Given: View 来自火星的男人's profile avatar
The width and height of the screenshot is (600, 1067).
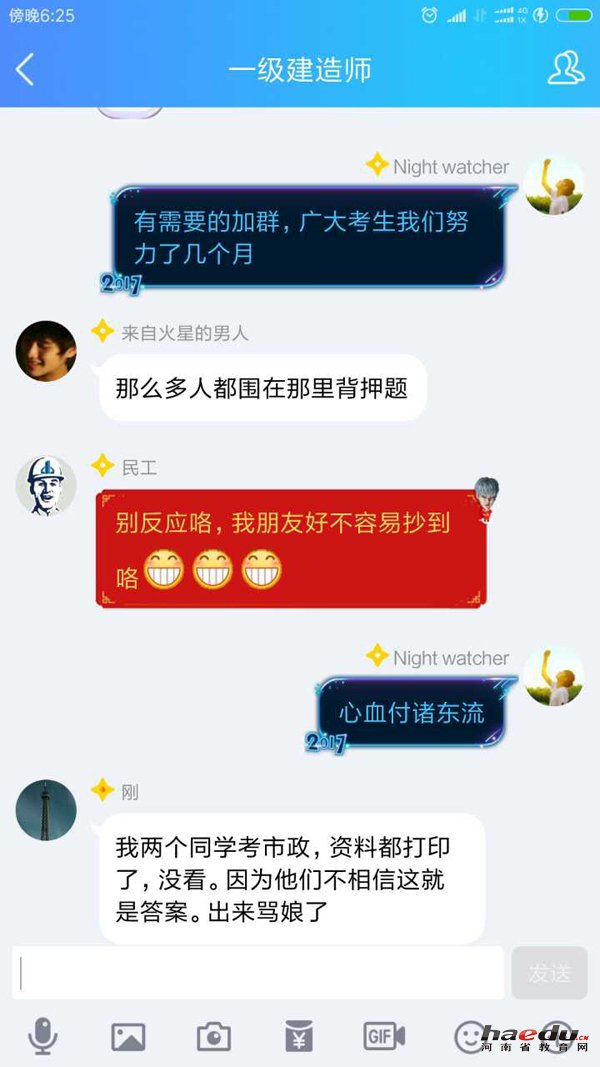Looking at the screenshot, I should [46, 351].
